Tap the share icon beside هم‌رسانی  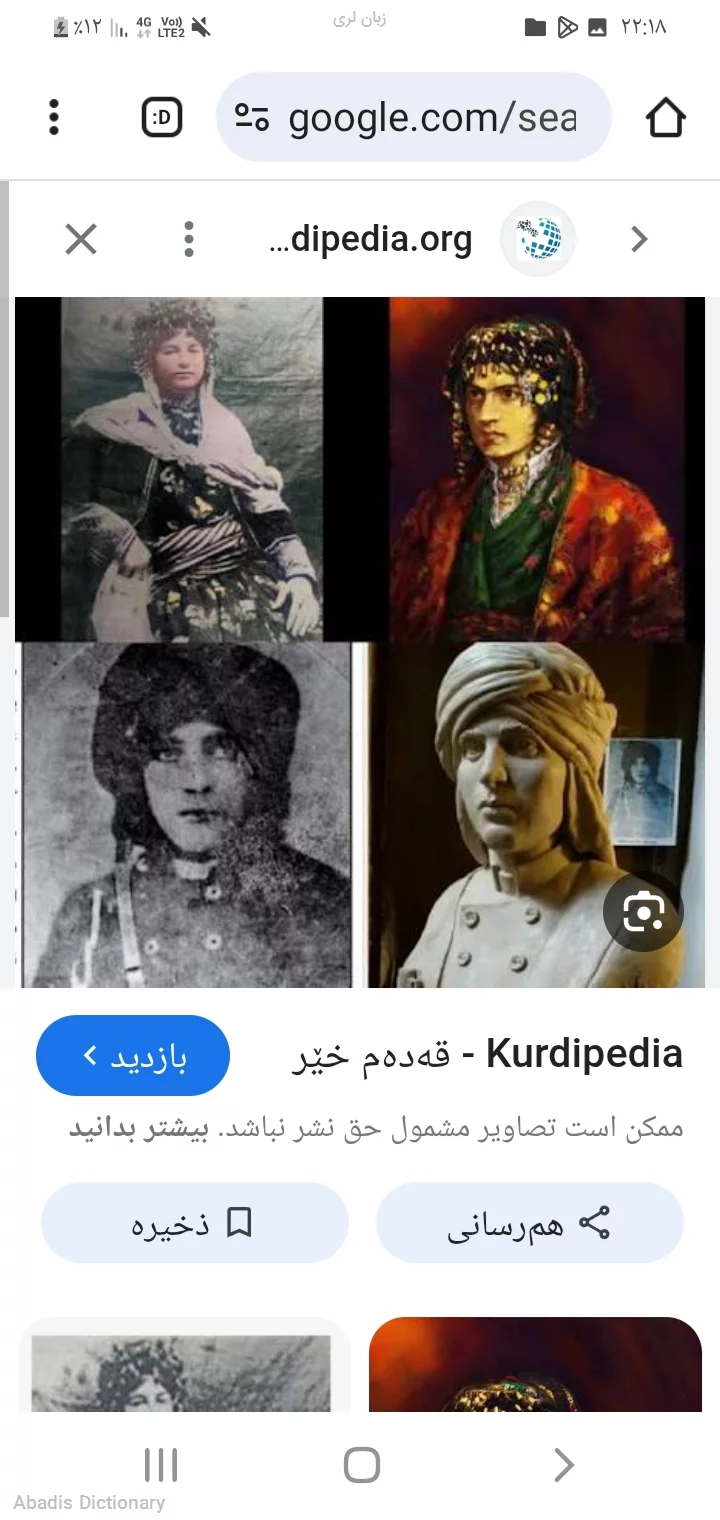[599, 1222]
